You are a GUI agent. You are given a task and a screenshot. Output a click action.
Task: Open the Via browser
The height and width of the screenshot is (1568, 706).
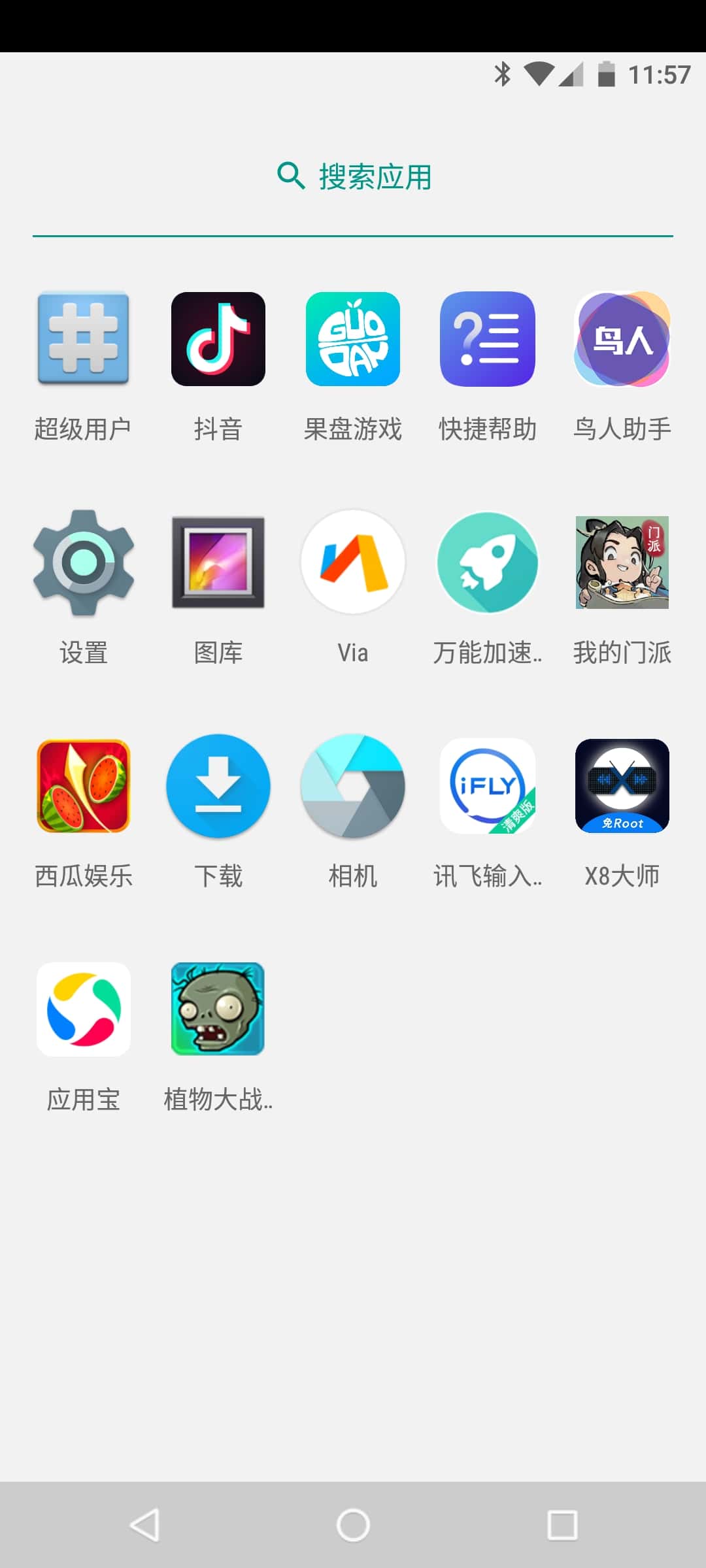click(x=352, y=563)
